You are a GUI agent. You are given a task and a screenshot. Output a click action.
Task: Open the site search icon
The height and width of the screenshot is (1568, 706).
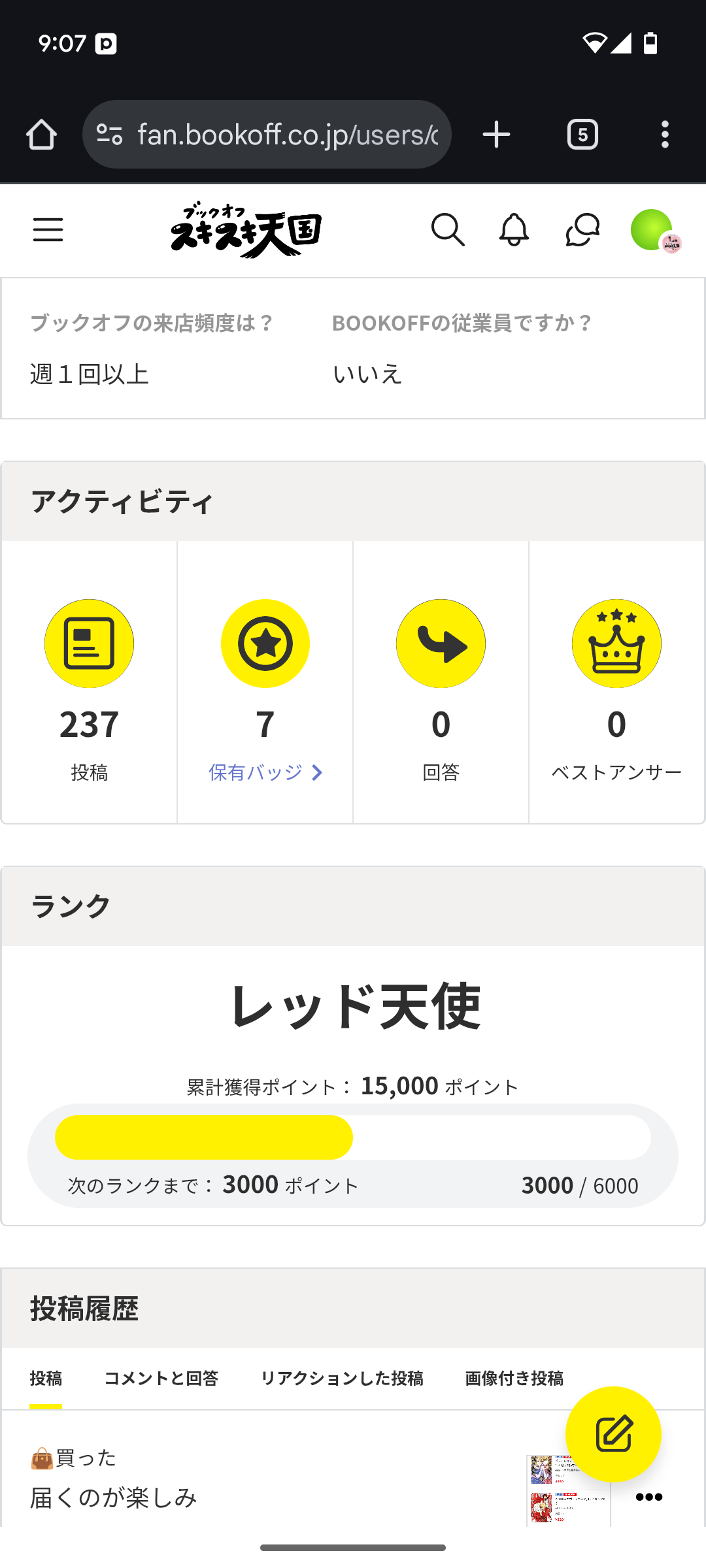point(448,230)
